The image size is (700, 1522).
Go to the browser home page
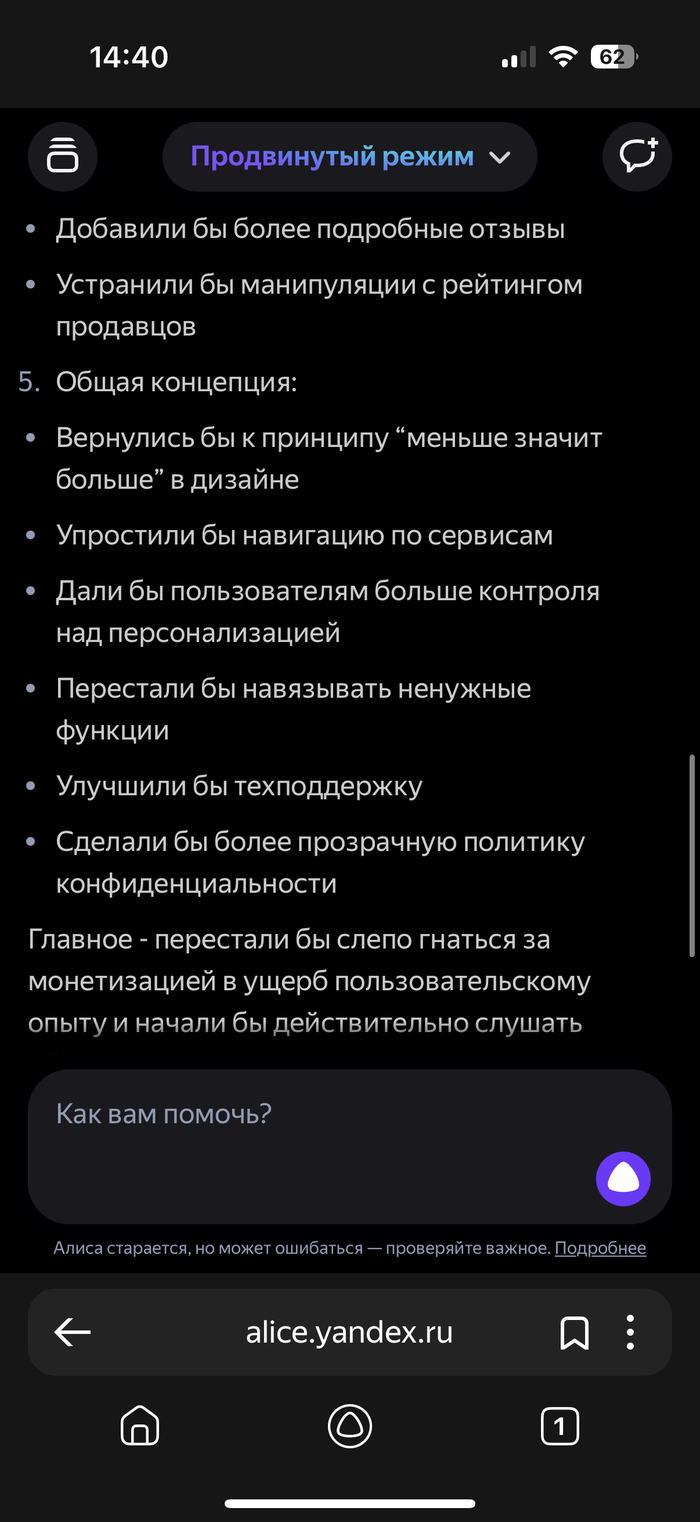140,1426
